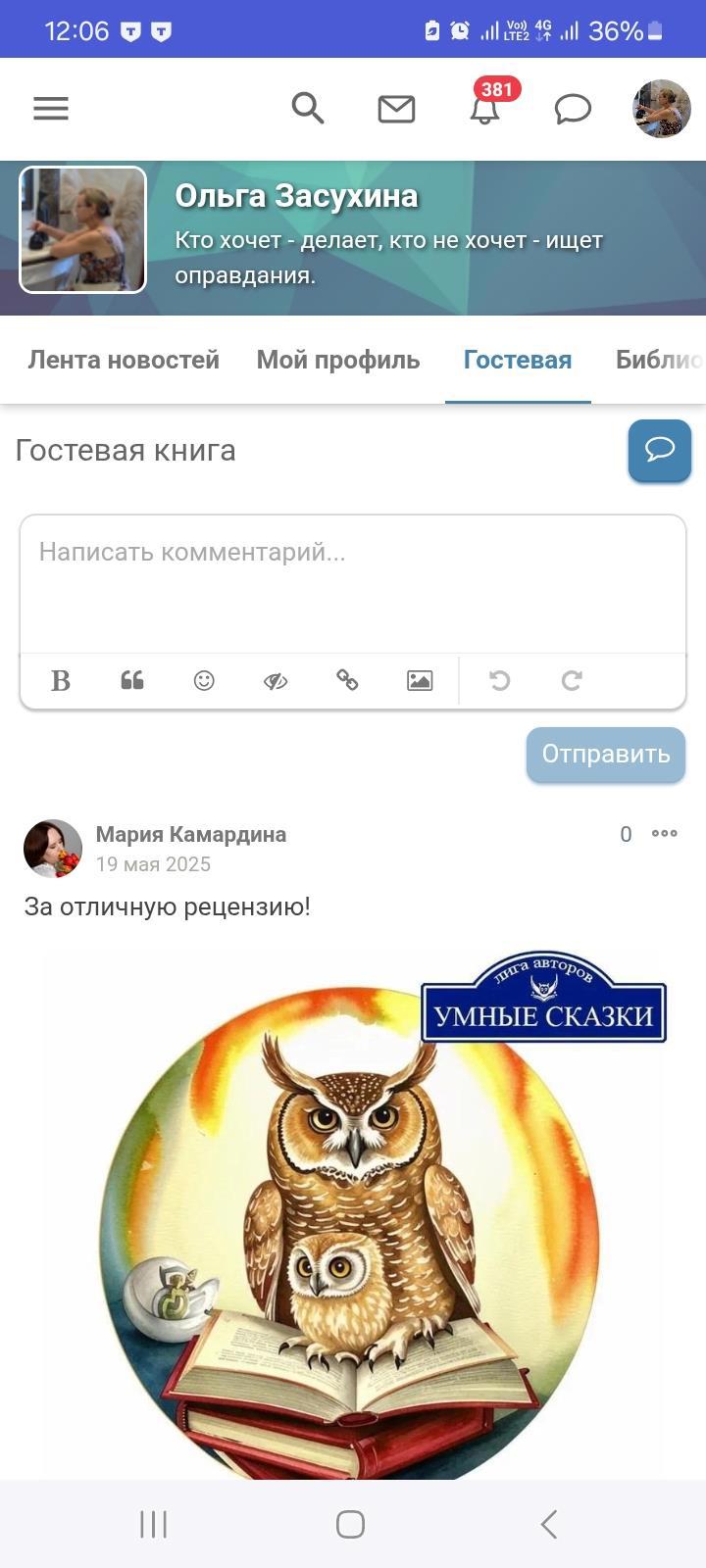This screenshot has height=1568, width=706.
Task: Switch to the Мой профиль tab
Action: [338, 360]
